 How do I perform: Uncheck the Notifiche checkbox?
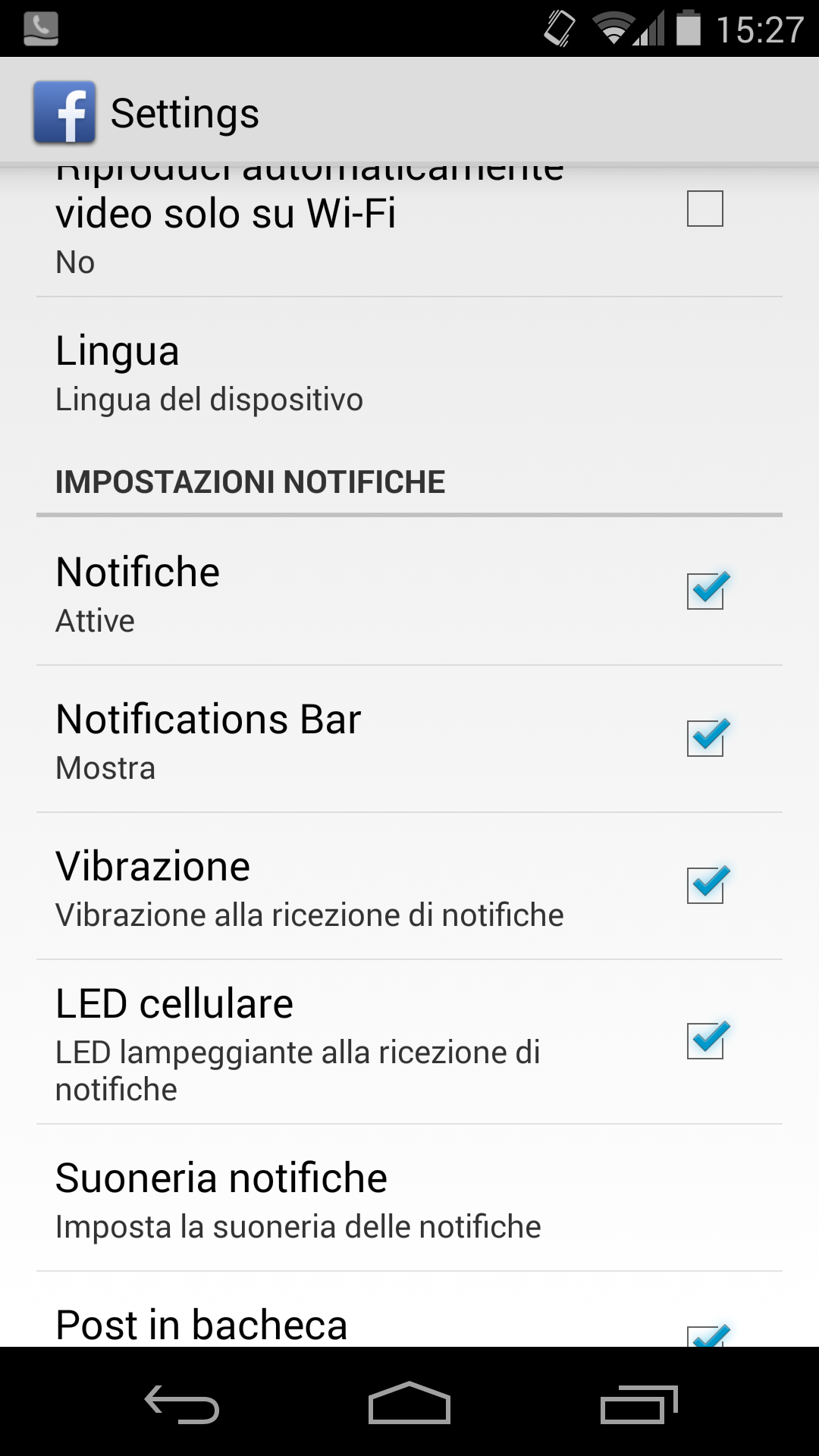707,590
